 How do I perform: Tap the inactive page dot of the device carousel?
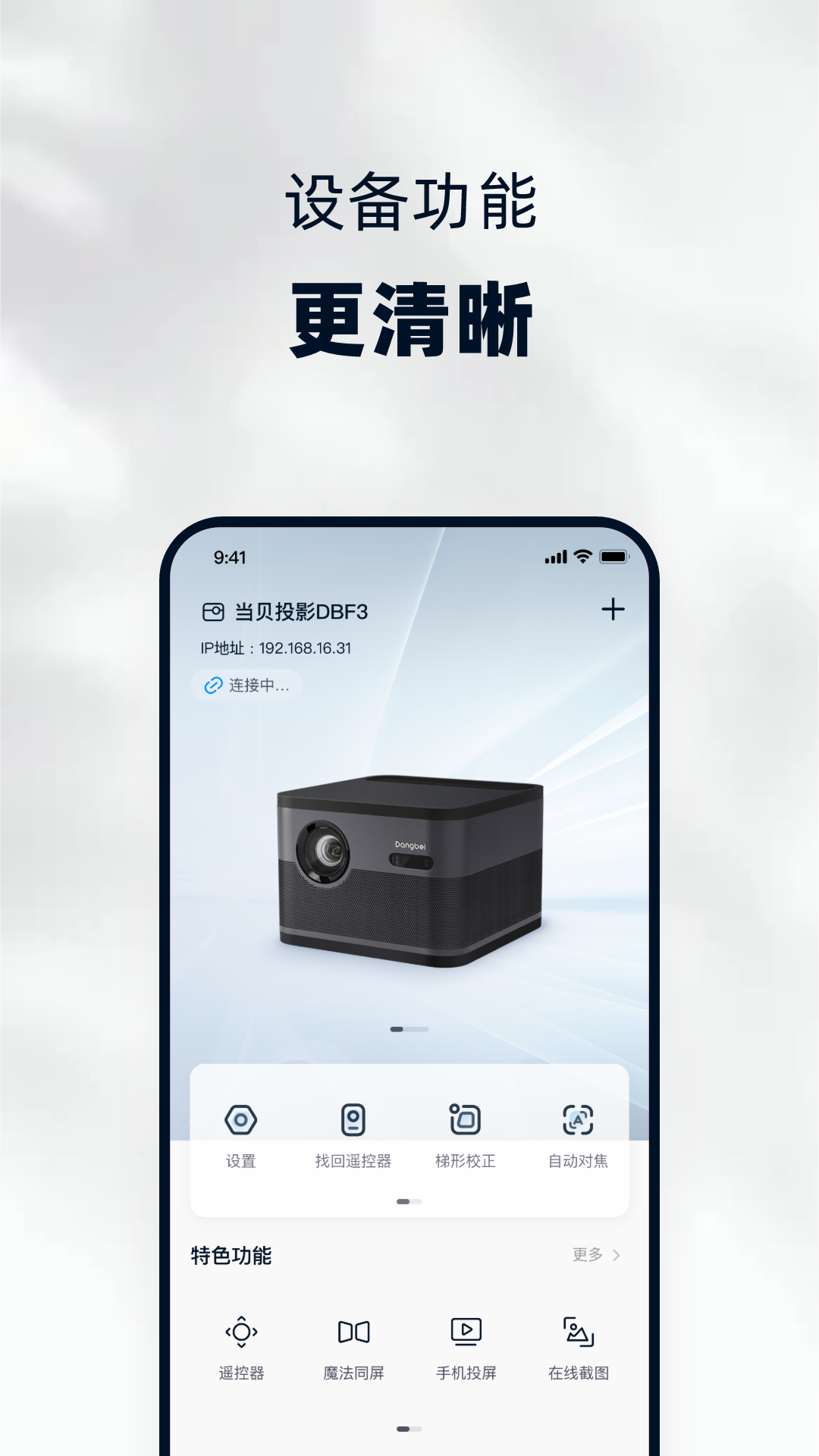416,1029
